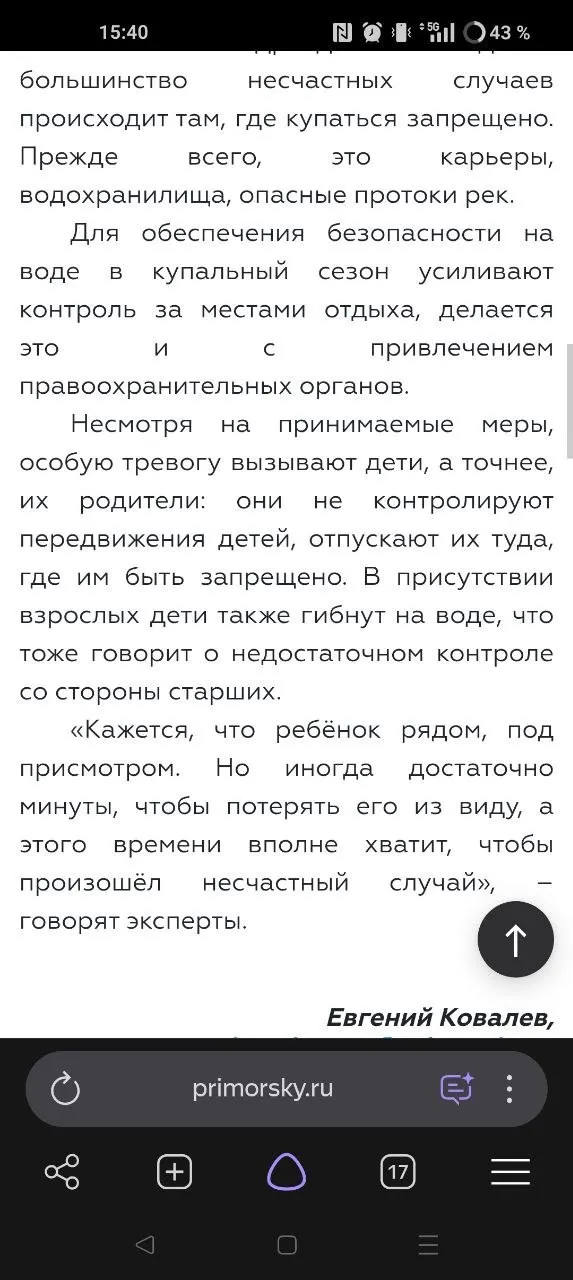Open the browser hamburger menu
573x1280 pixels.
510,1171
